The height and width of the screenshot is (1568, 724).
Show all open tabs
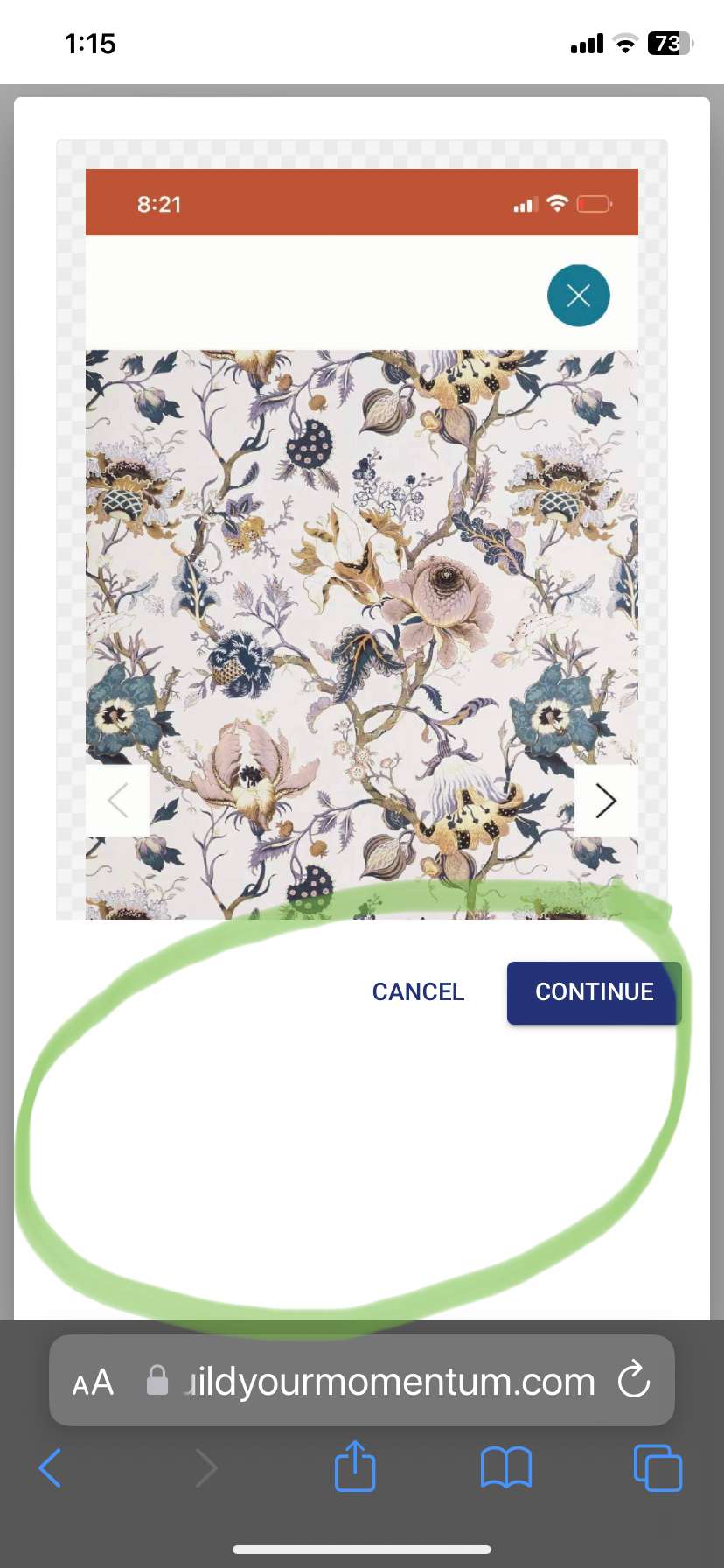(x=657, y=1467)
